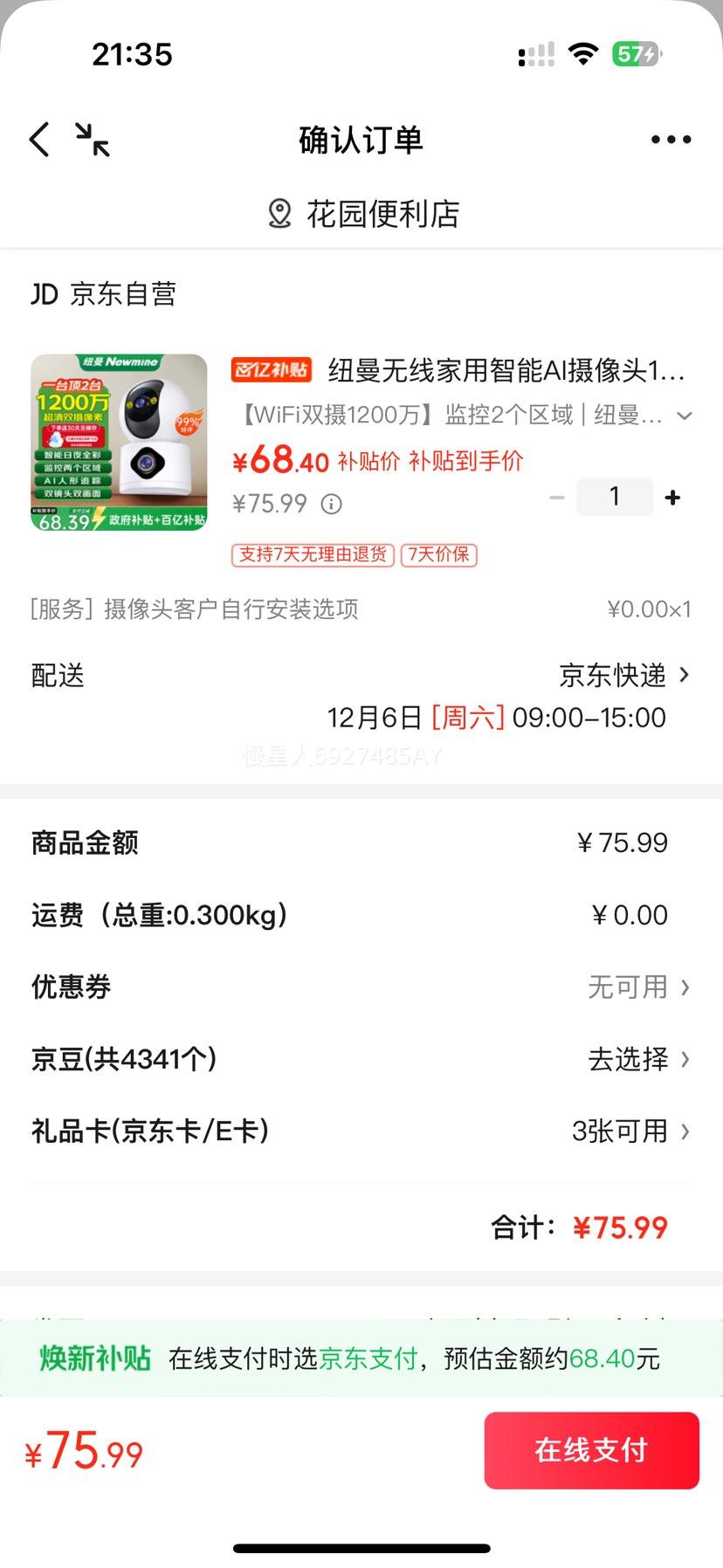
Task: Open the more options menu (three dots)
Action: point(669,138)
